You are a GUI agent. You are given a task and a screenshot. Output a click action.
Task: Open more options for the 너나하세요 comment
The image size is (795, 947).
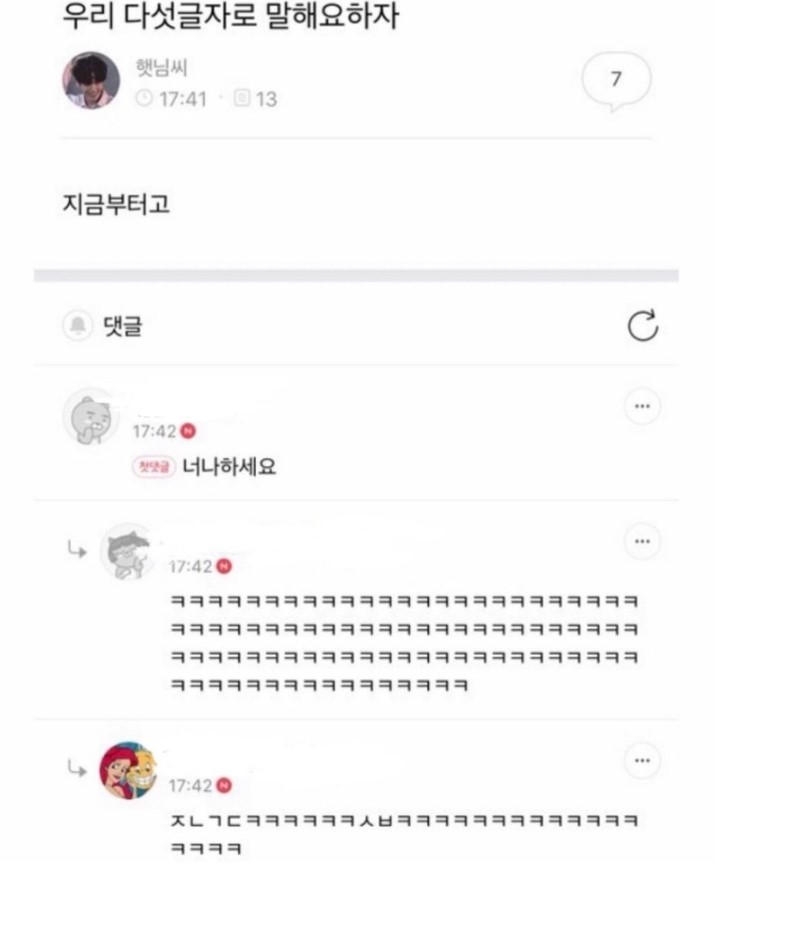[642, 407]
